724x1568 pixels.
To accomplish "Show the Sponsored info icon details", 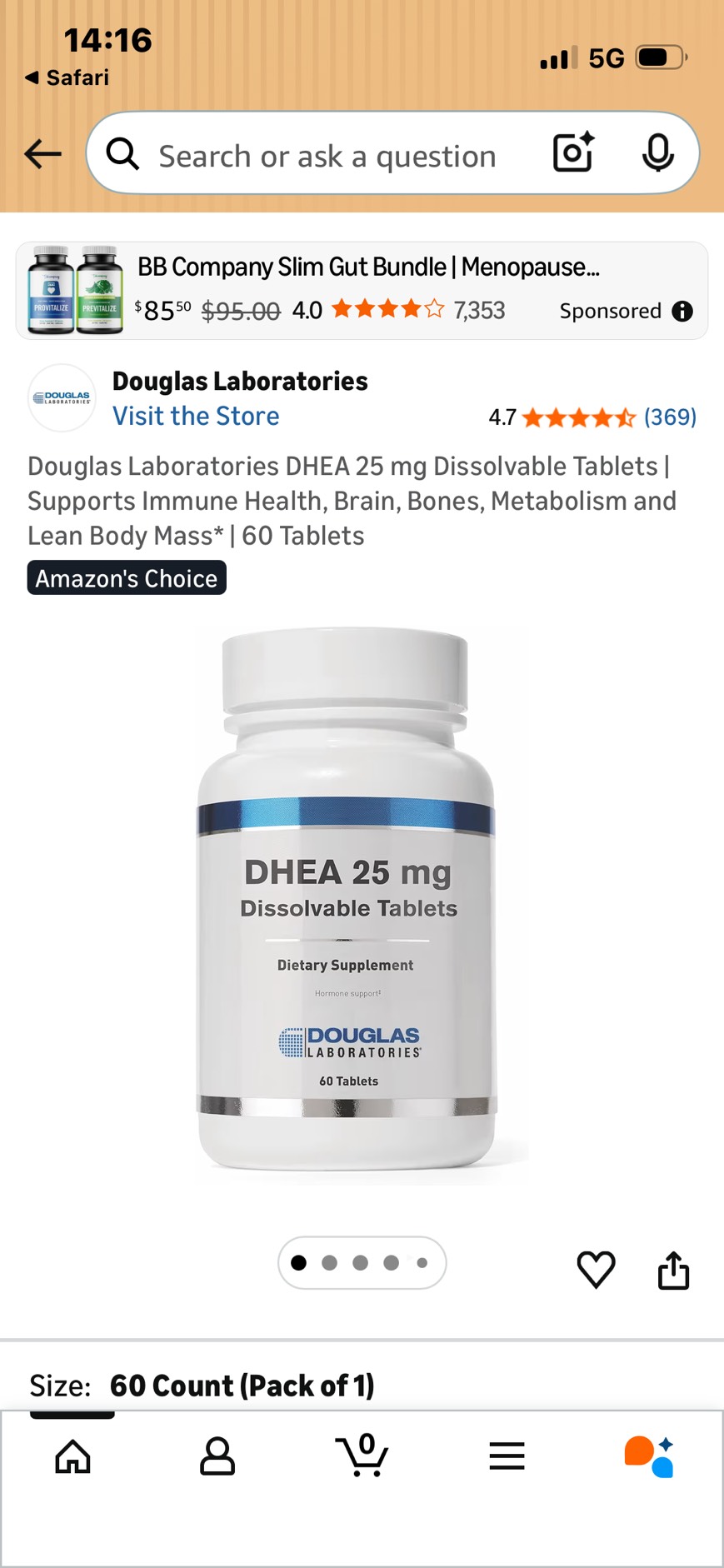I will click(682, 312).
